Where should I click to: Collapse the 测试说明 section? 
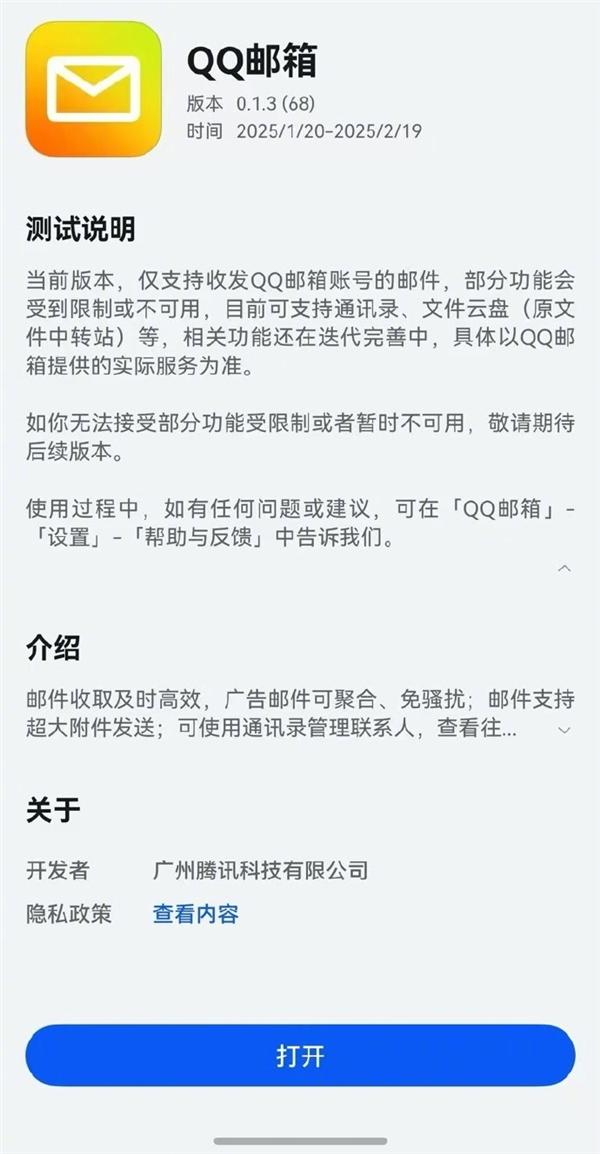pos(564,568)
